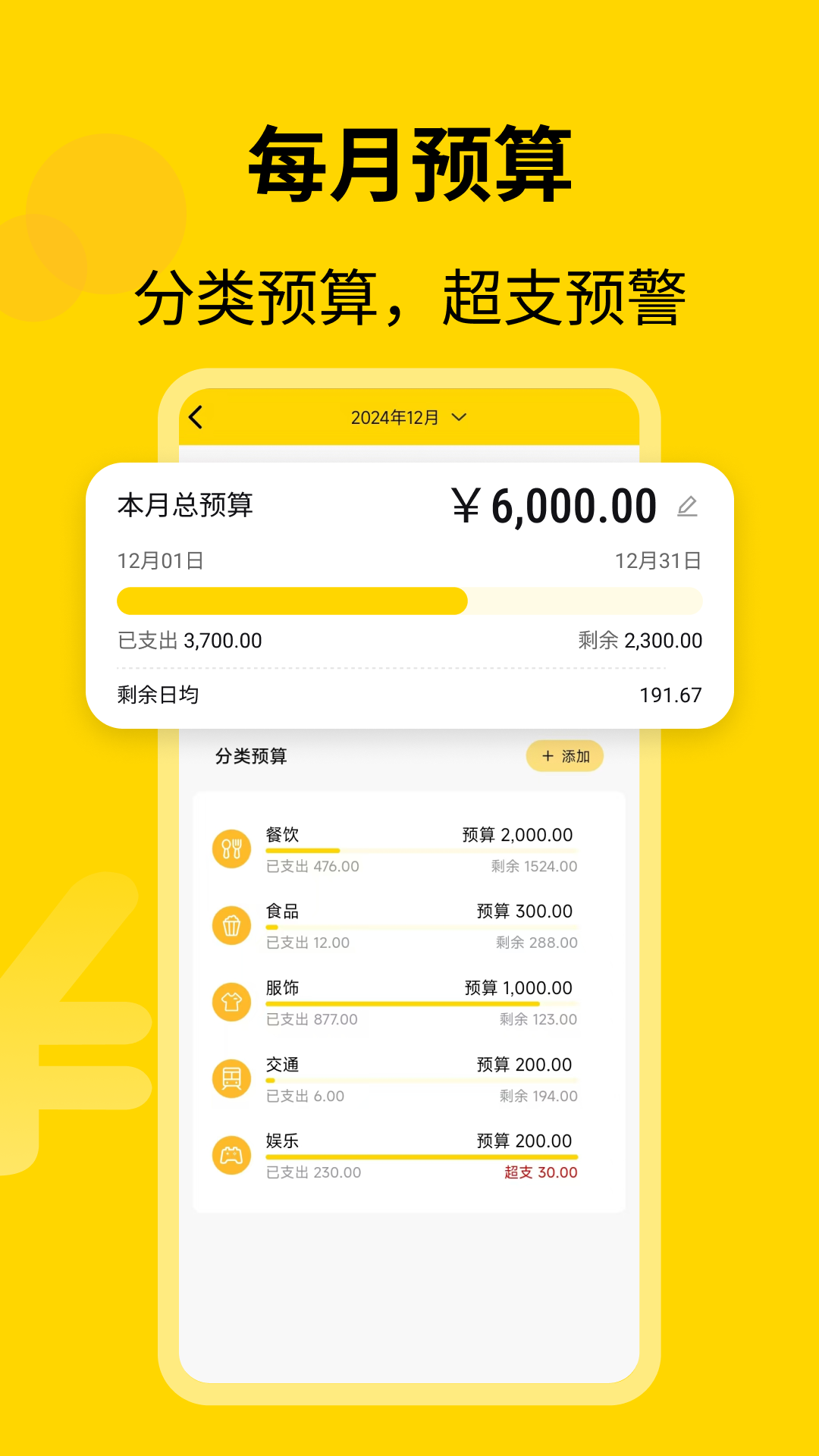
Task: Click the 剩余 2,300.00 remaining amount
Action: 639,641
